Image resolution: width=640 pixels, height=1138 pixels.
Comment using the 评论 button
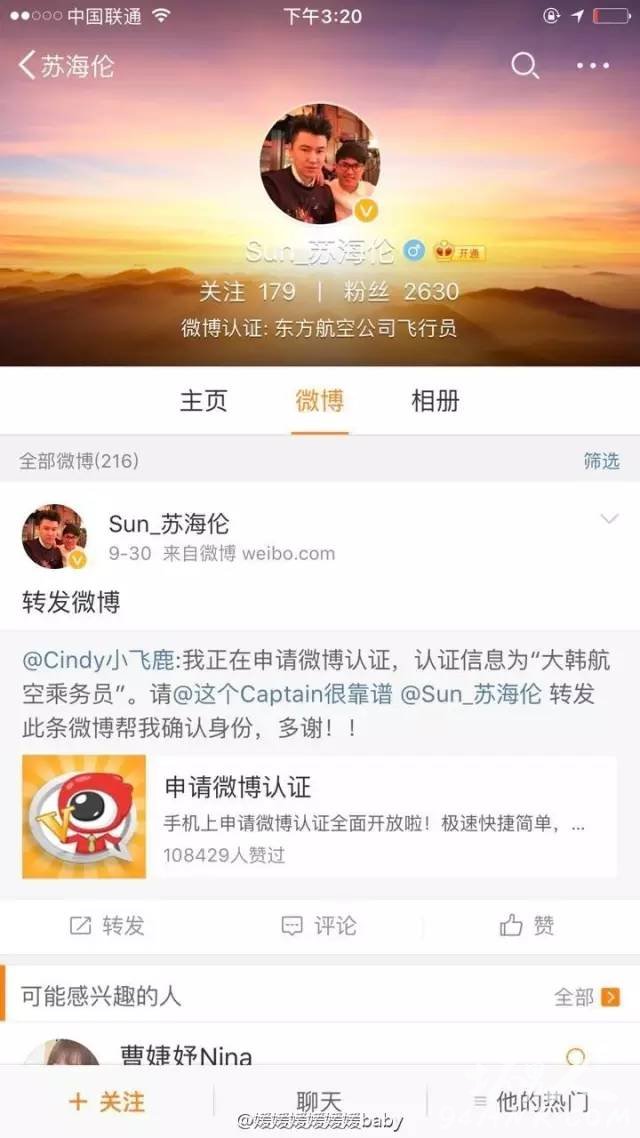[319, 925]
